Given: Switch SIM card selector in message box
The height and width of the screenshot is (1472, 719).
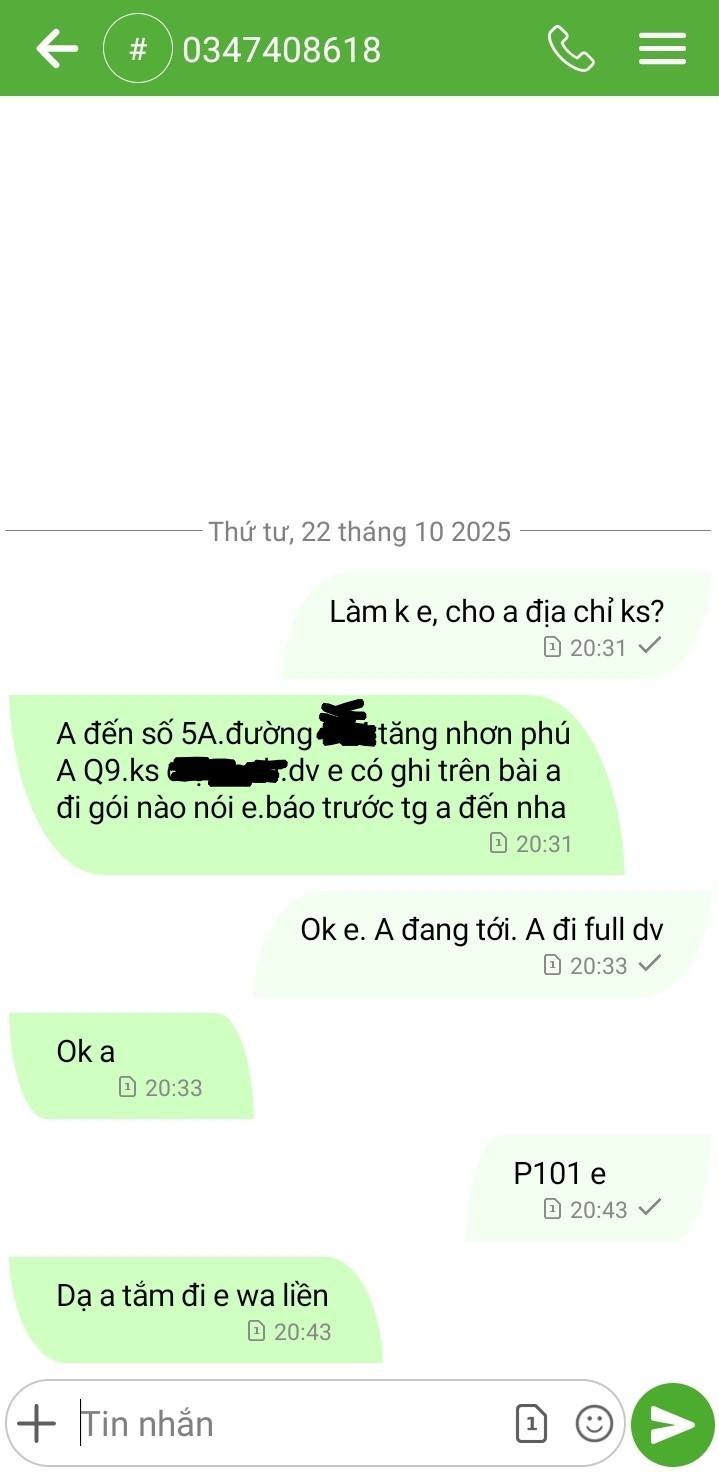Looking at the screenshot, I should (x=531, y=1423).
